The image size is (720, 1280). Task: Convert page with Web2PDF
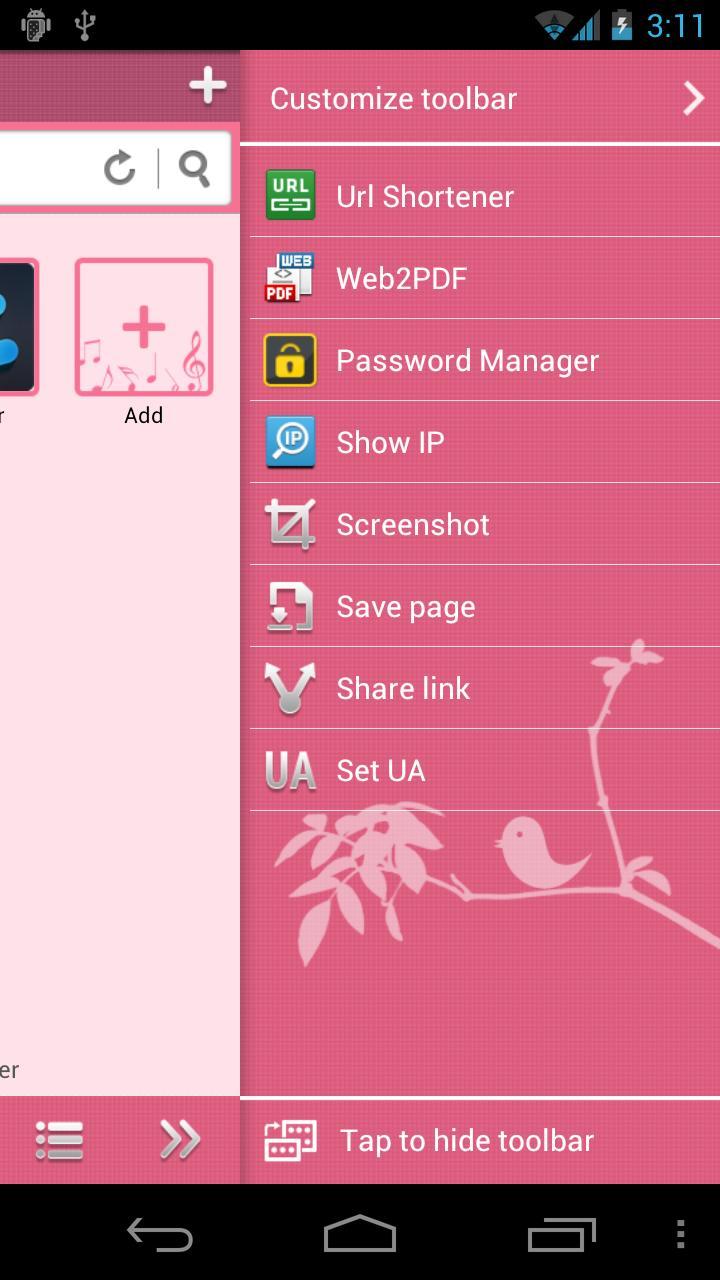(x=480, y=278)
